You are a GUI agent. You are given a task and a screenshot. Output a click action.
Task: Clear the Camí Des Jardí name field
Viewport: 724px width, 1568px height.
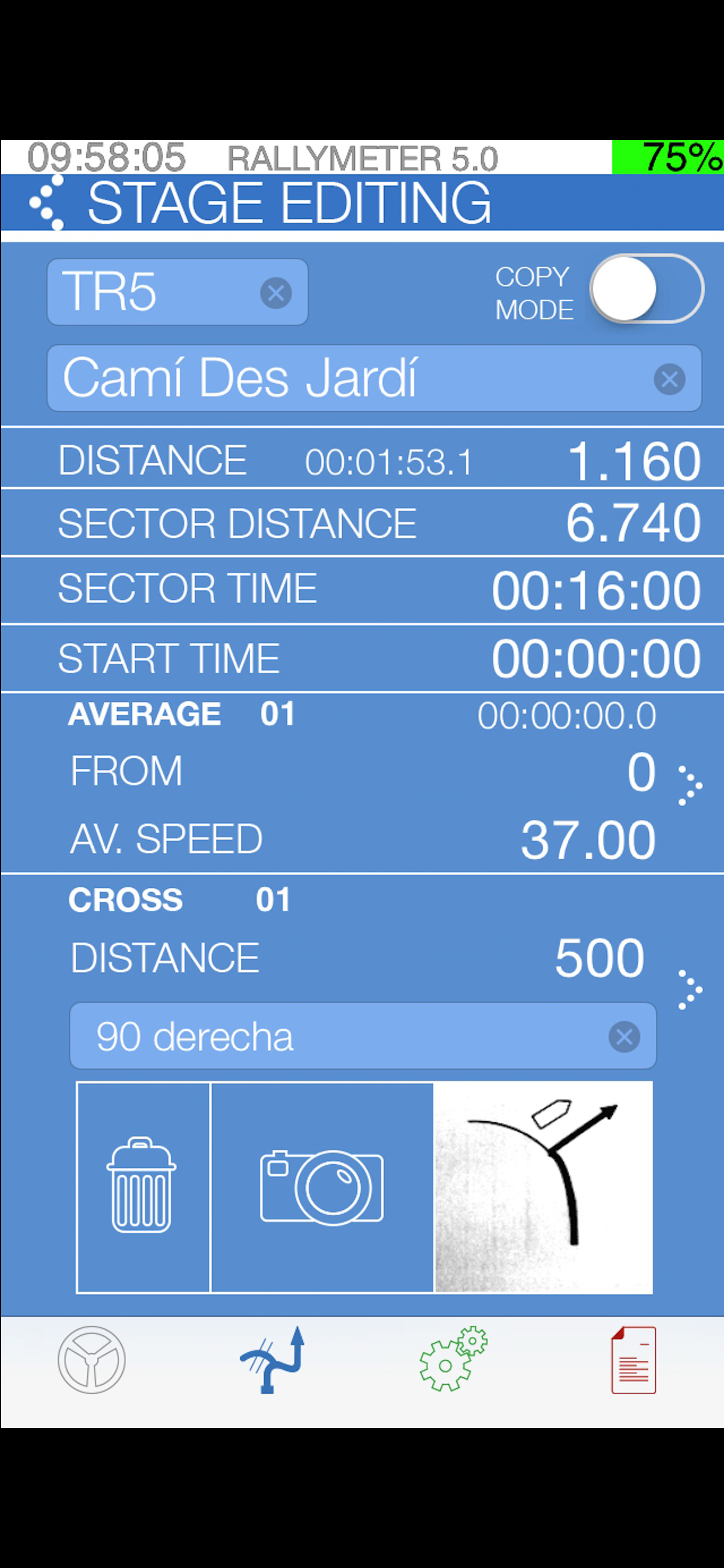(x=669, y=379)
